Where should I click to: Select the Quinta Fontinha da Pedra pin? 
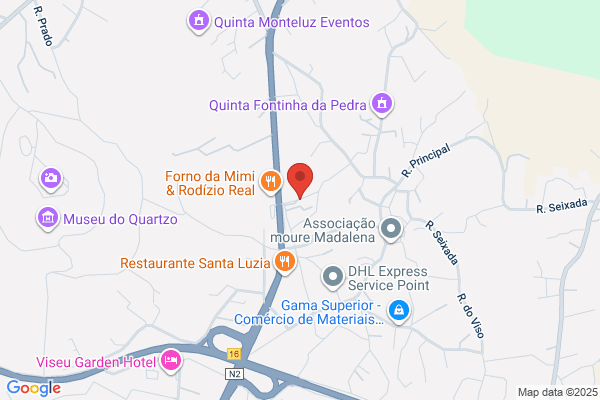(x=382, y=104)
